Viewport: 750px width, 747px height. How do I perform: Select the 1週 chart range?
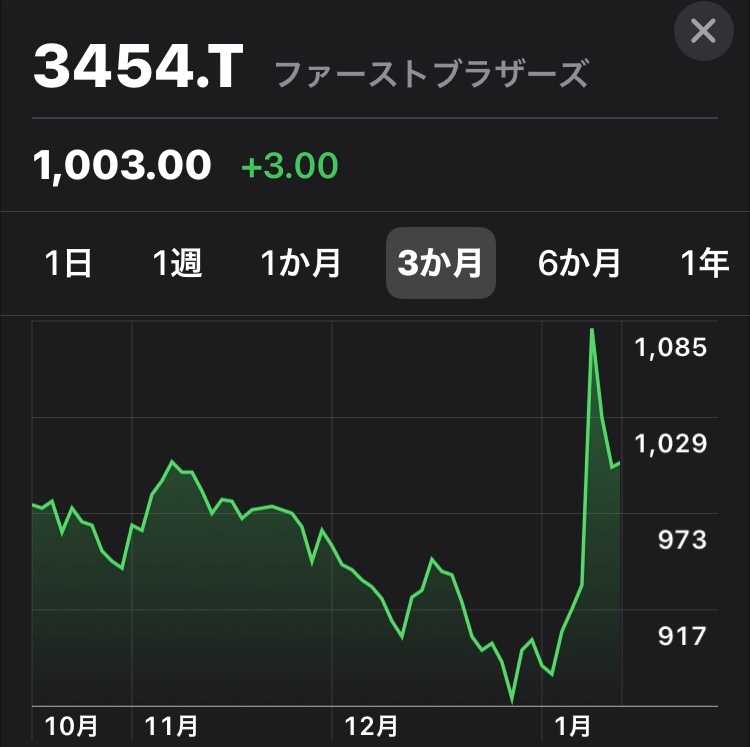[x=177, y=263]
